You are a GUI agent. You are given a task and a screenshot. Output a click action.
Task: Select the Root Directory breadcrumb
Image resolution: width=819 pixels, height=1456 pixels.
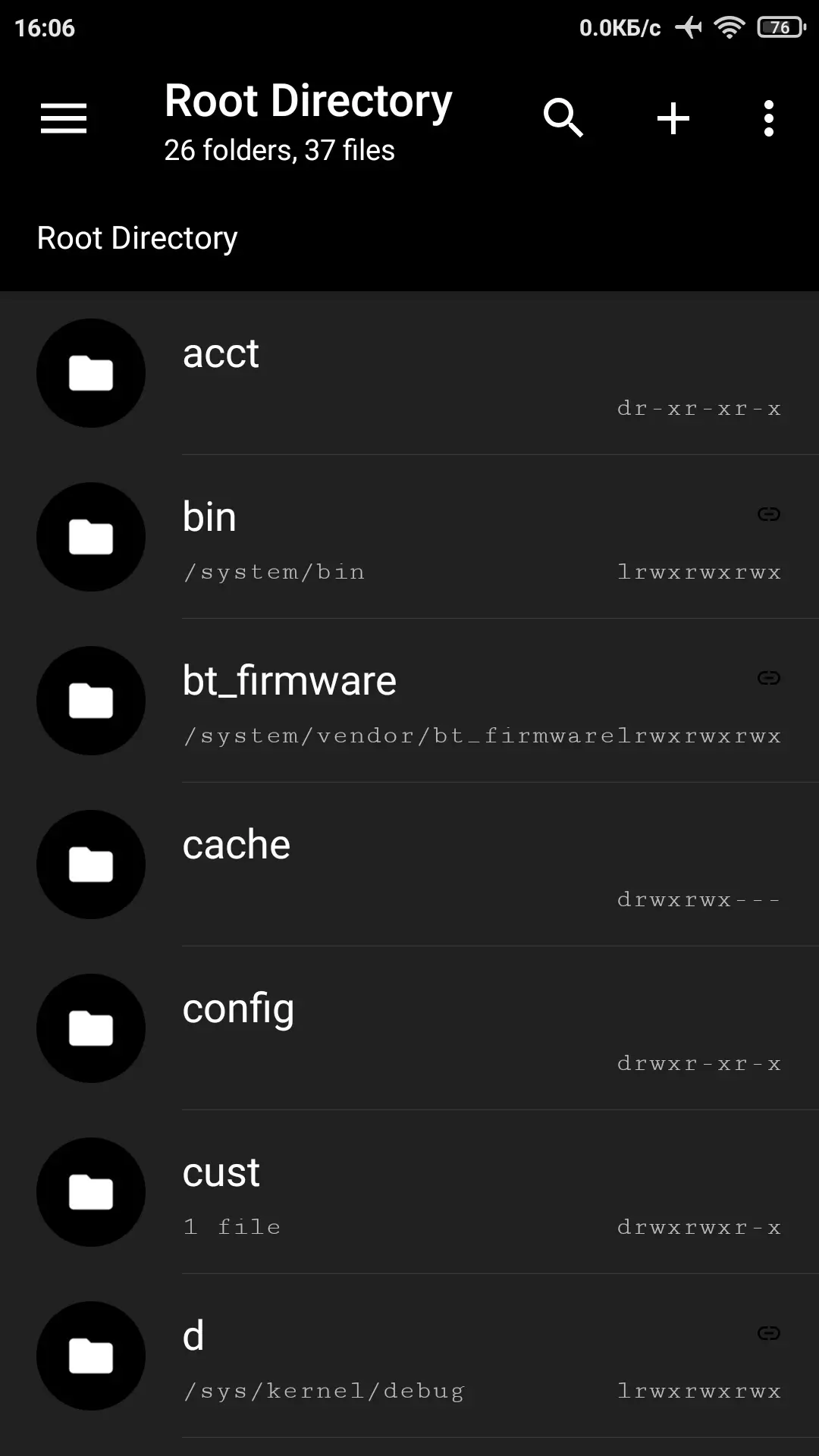137,238
